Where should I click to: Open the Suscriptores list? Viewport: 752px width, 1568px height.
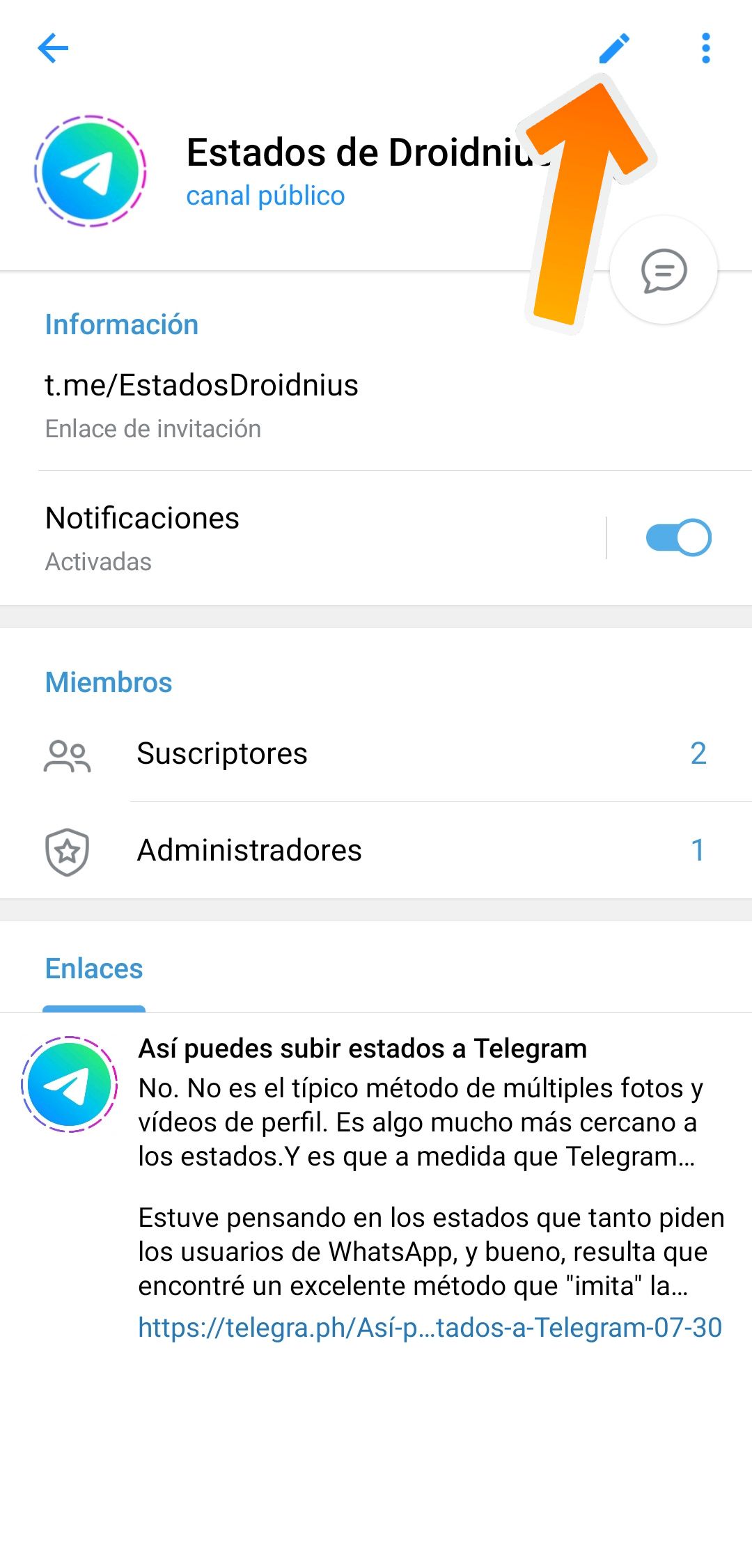376,754
